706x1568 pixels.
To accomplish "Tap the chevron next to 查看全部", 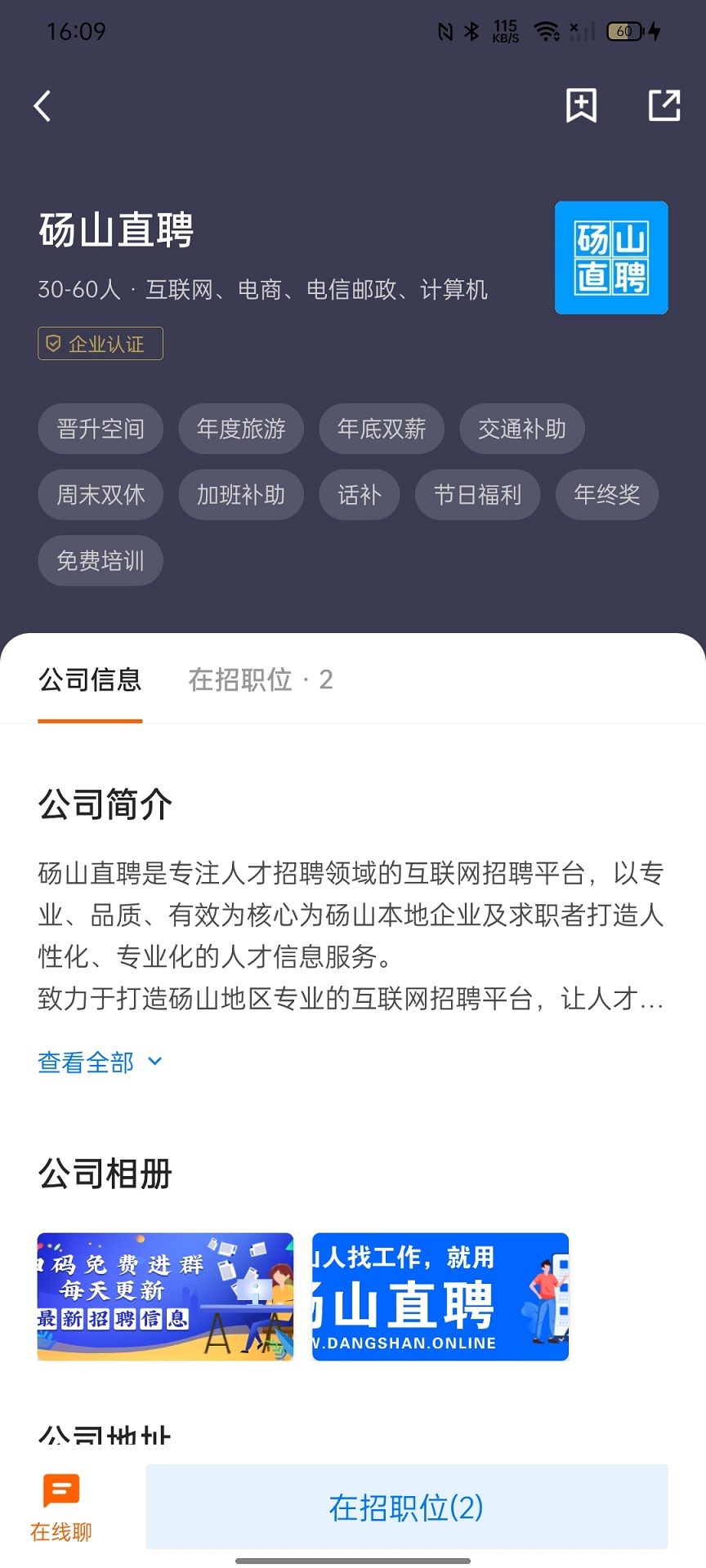I will (154, 1062).
